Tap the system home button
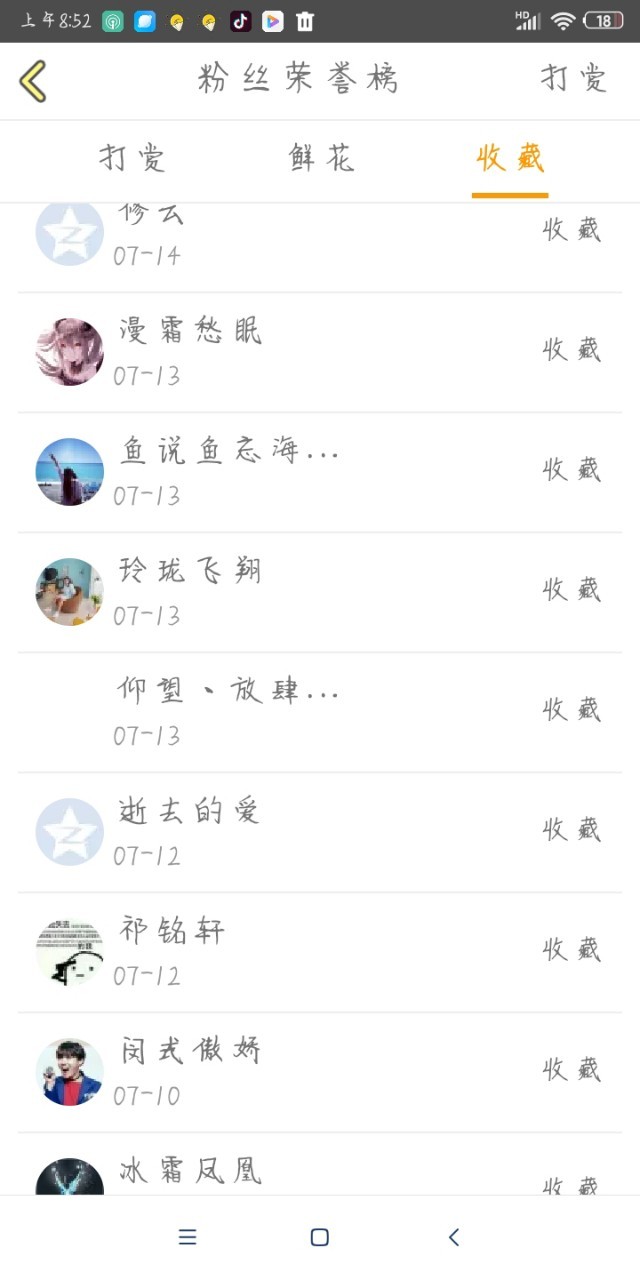 pyautogui.click(x=320, y=1238)
